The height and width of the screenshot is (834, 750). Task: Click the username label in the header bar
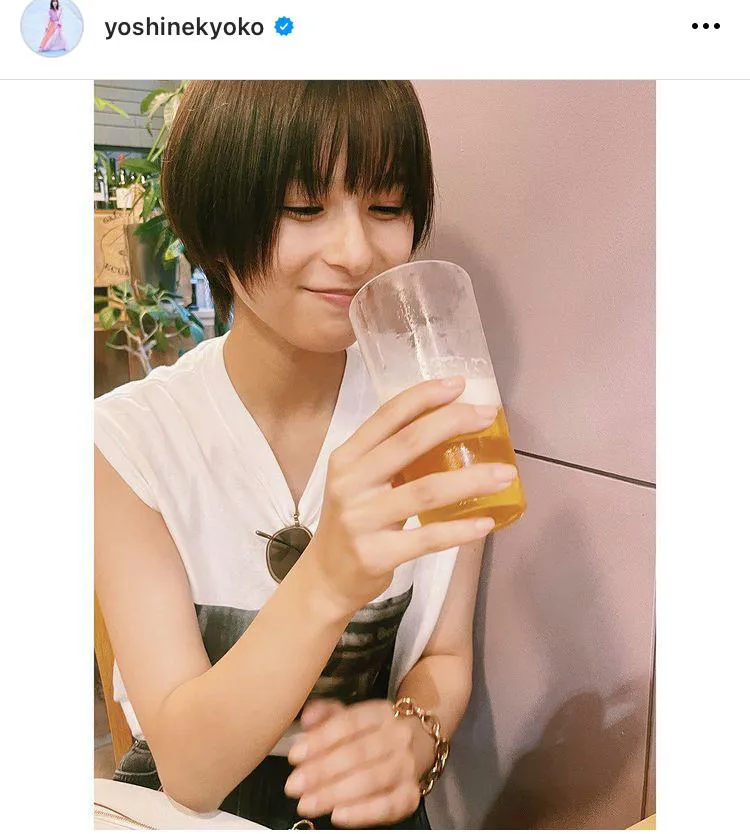(x=184, y=28)
